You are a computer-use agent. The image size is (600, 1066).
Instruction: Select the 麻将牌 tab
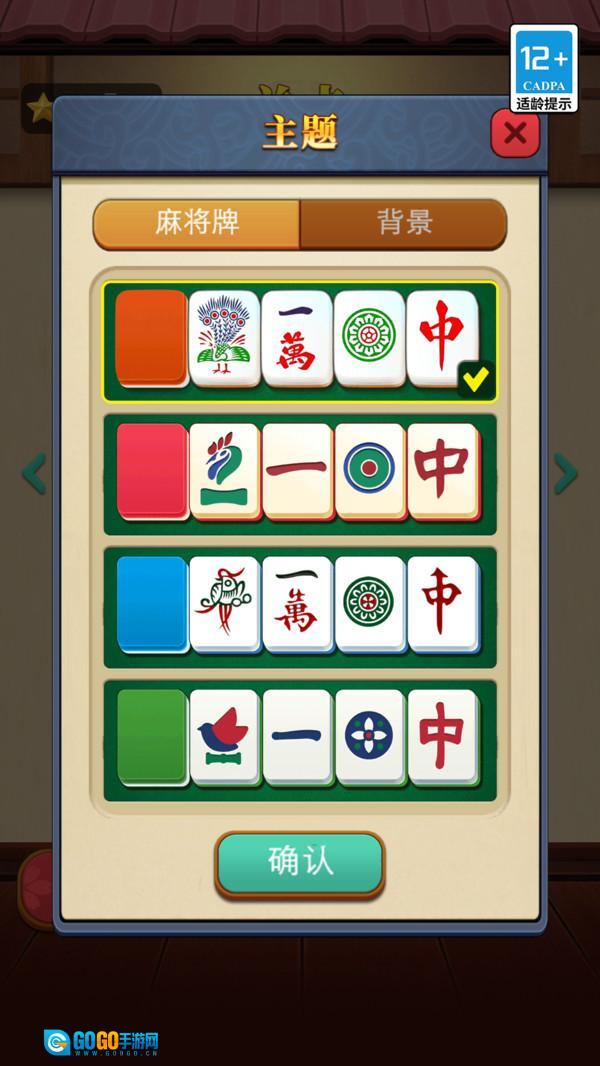[x=197, y=223]
